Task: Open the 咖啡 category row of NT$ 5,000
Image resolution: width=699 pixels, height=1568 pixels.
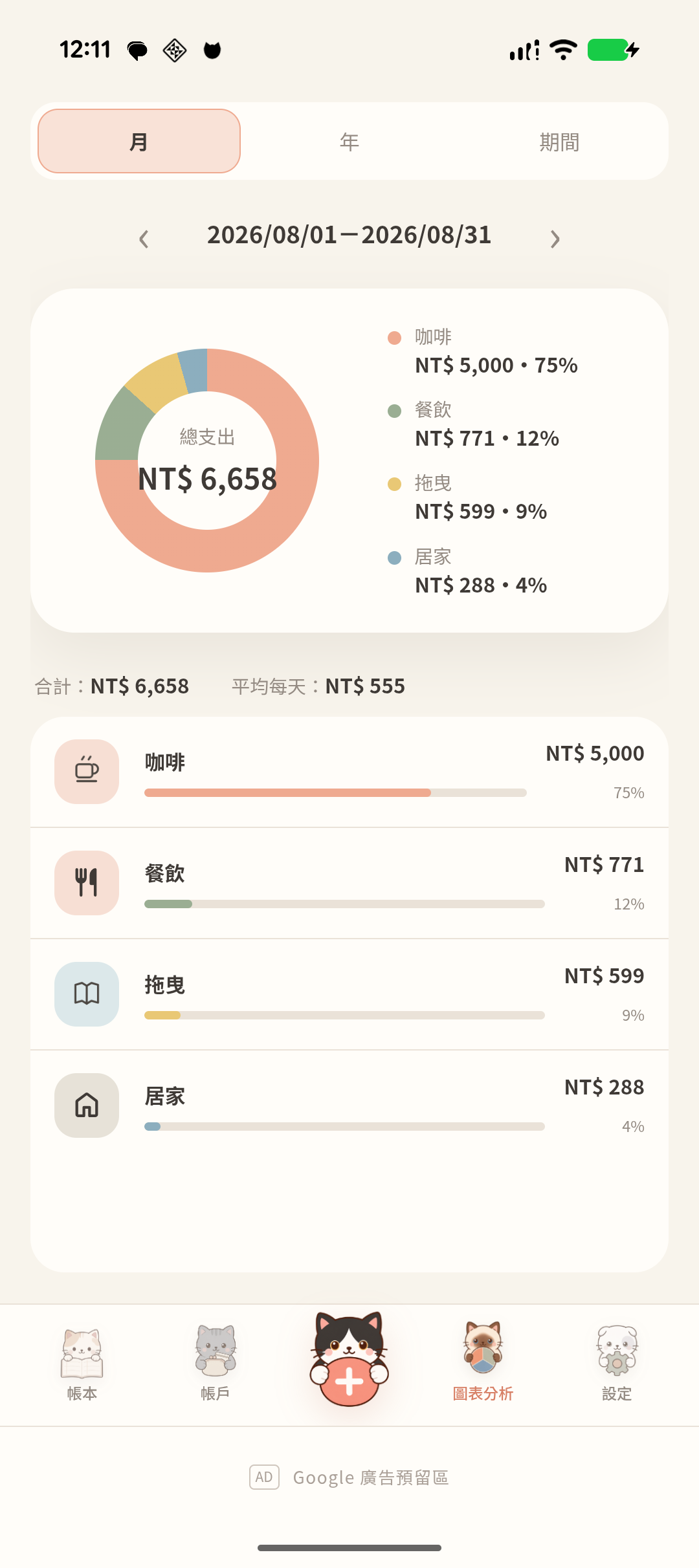Action: (349, 772)
